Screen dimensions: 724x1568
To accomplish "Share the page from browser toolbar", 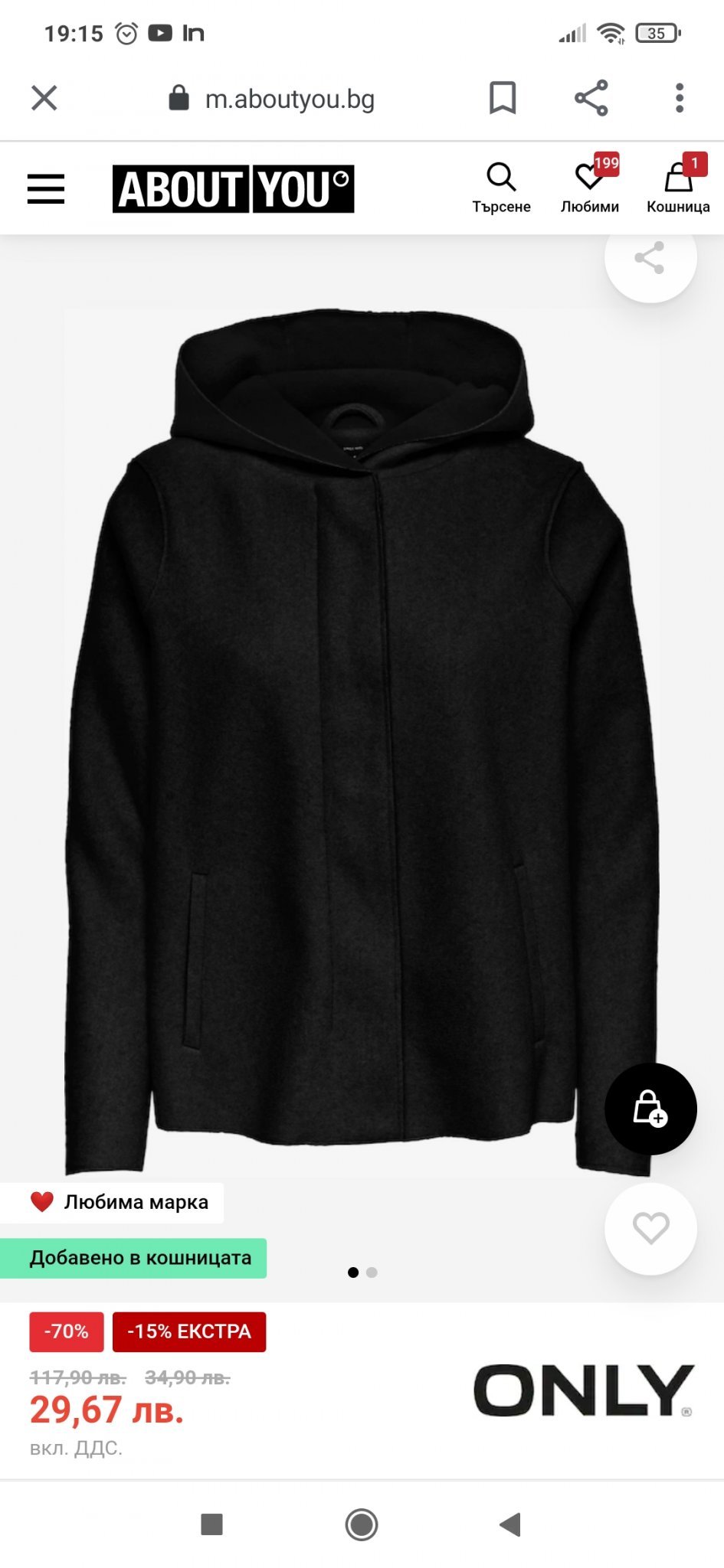I will tap(591, 98).
